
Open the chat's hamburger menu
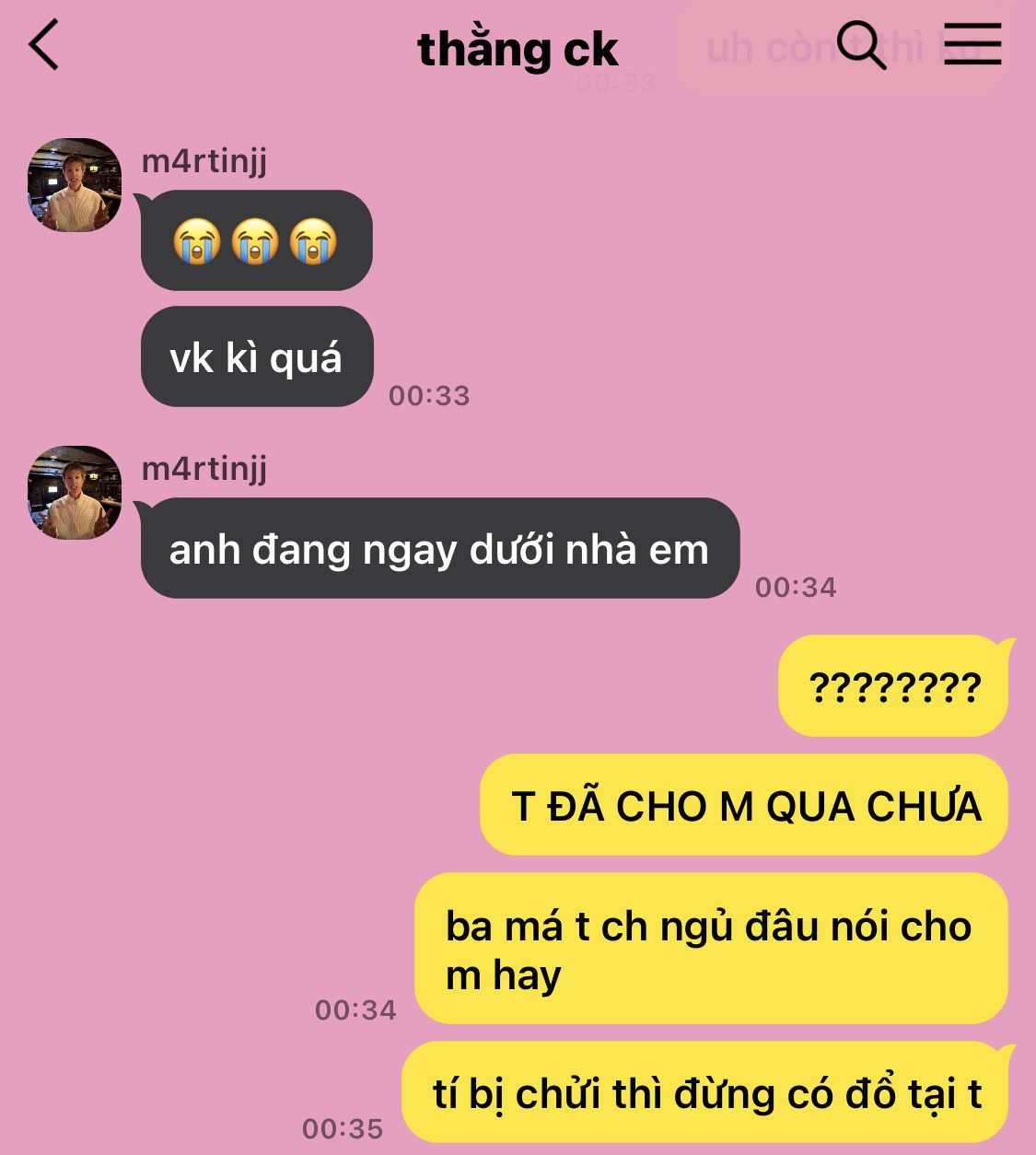coord(972,43)
